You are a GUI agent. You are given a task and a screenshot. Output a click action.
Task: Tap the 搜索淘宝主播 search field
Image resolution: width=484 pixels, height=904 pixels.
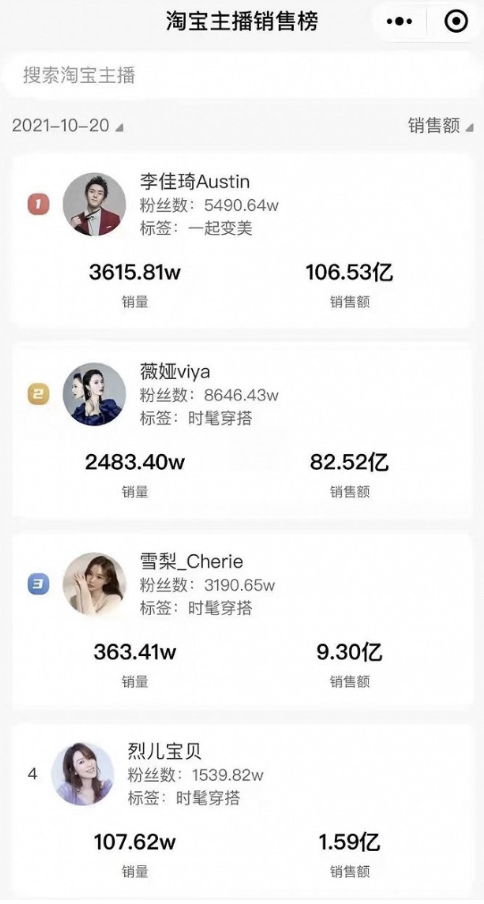(x=242, y=76)
